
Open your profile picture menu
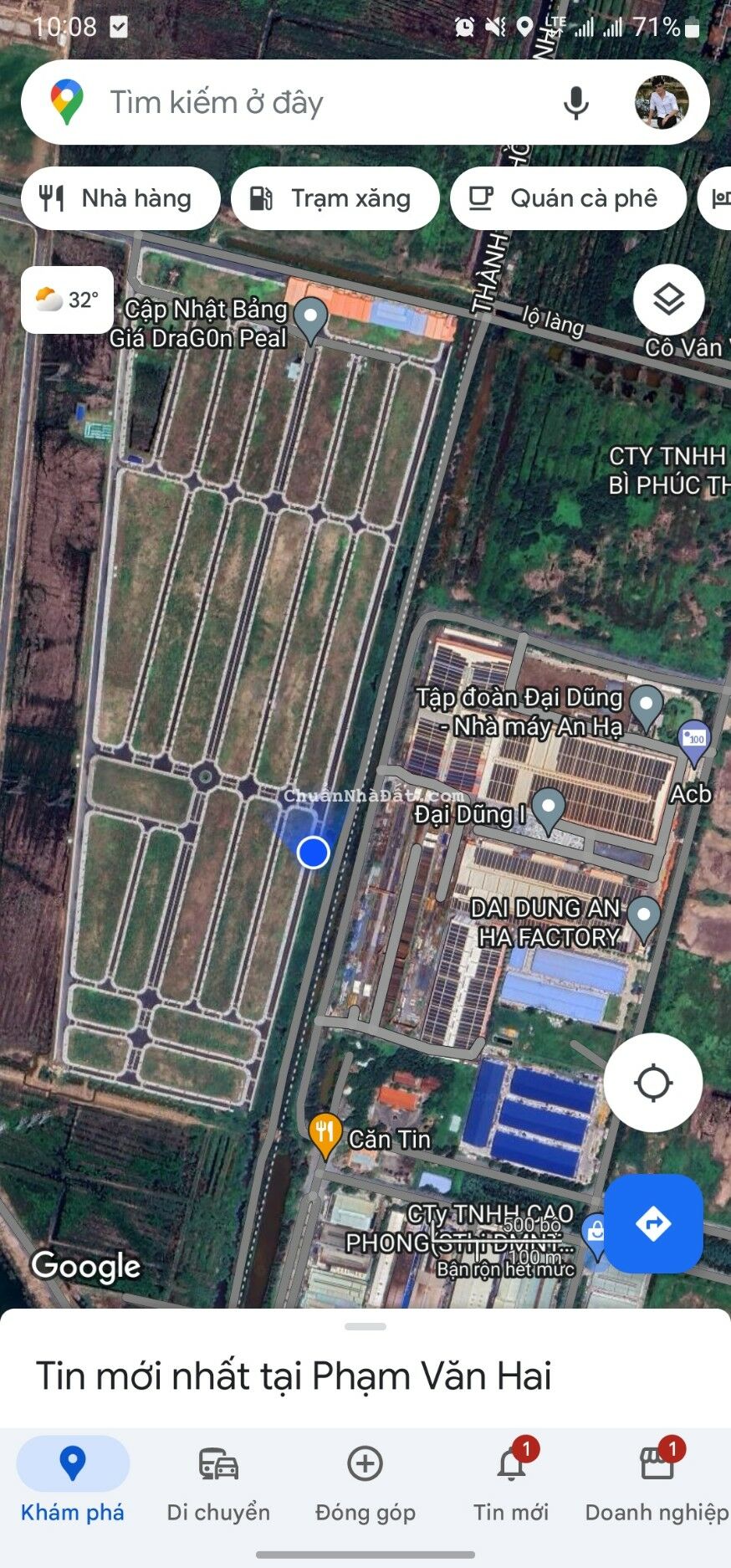coord(660,102)
